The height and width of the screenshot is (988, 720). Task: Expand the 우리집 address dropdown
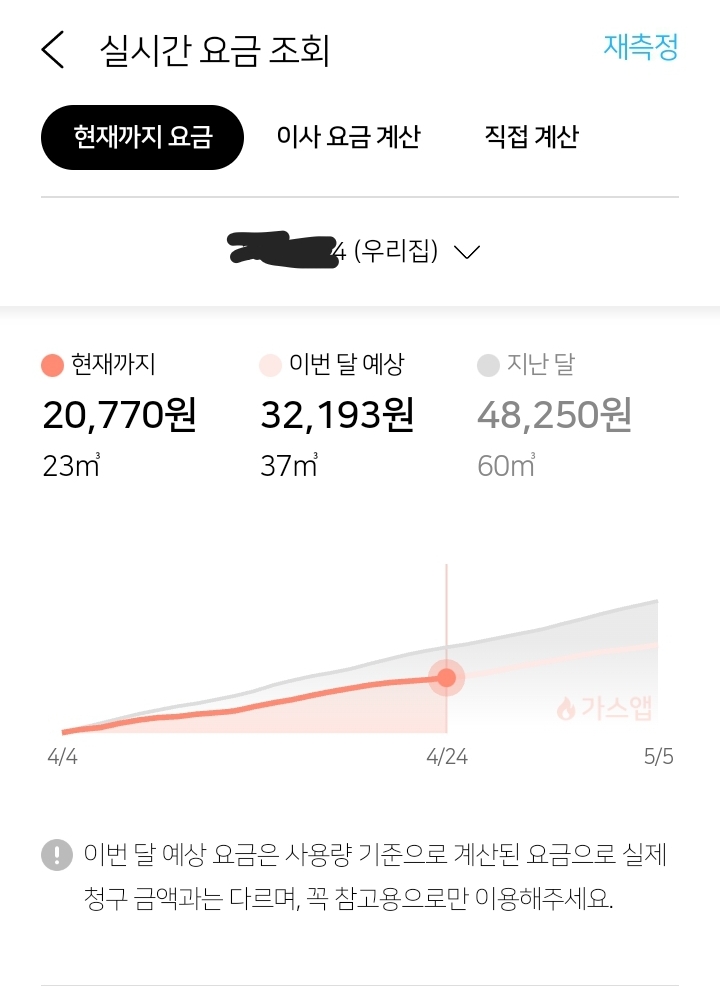coord(466,252)
